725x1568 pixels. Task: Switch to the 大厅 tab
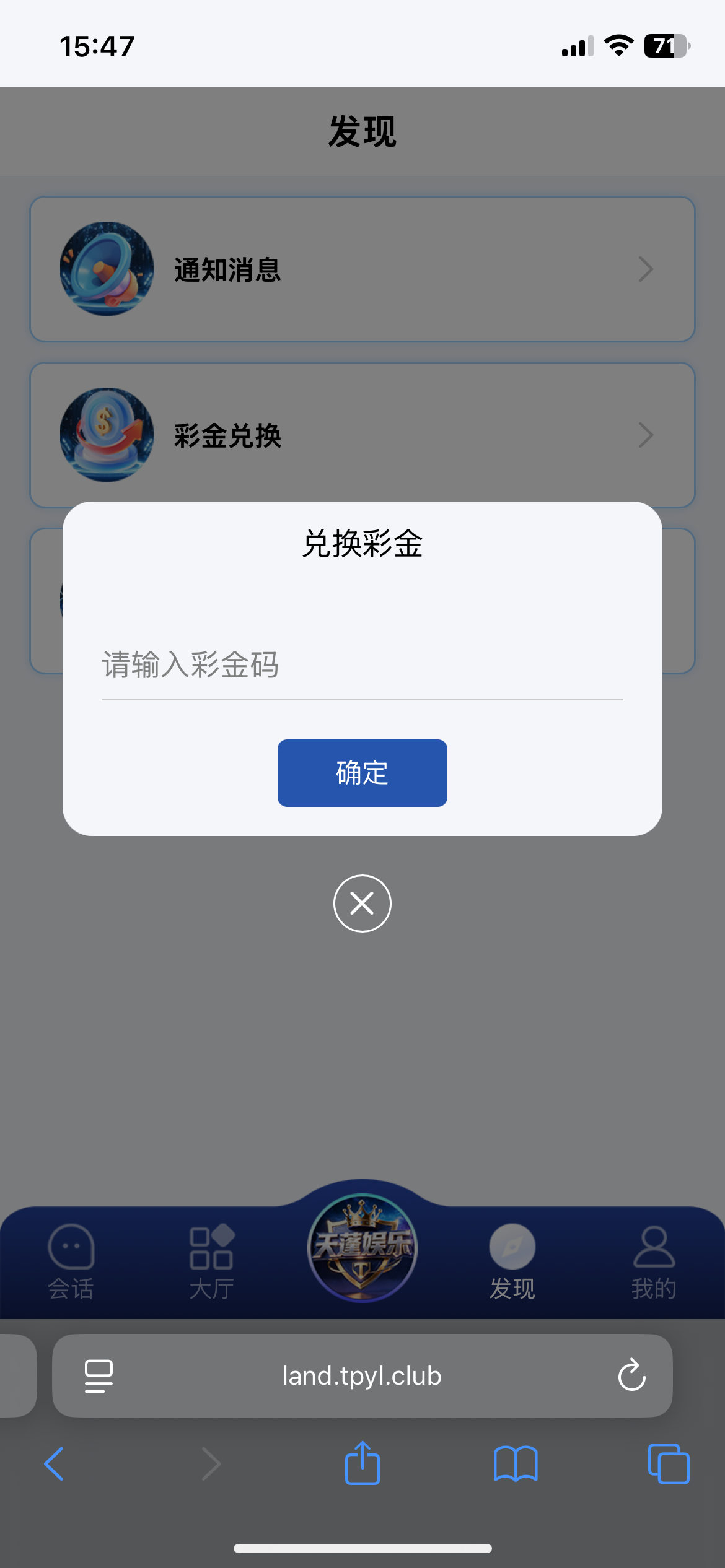click(x=211, y=1261)
